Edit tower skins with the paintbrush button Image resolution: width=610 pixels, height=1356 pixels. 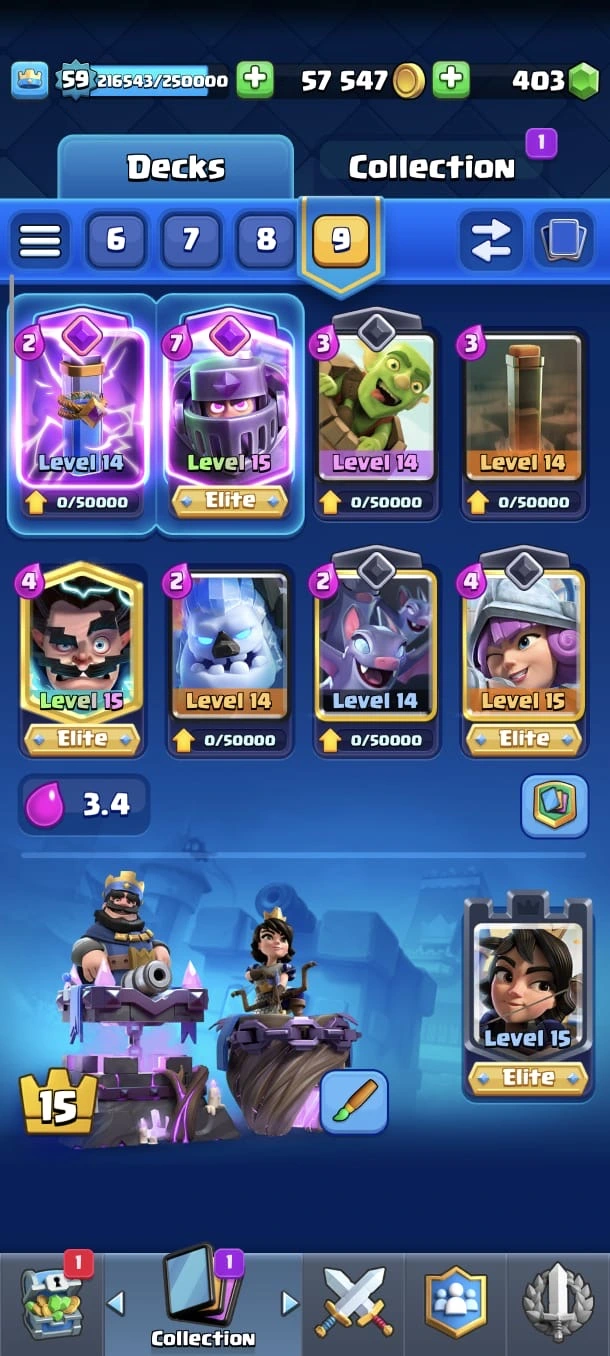pyautogui.click(x=354, y=1101)
